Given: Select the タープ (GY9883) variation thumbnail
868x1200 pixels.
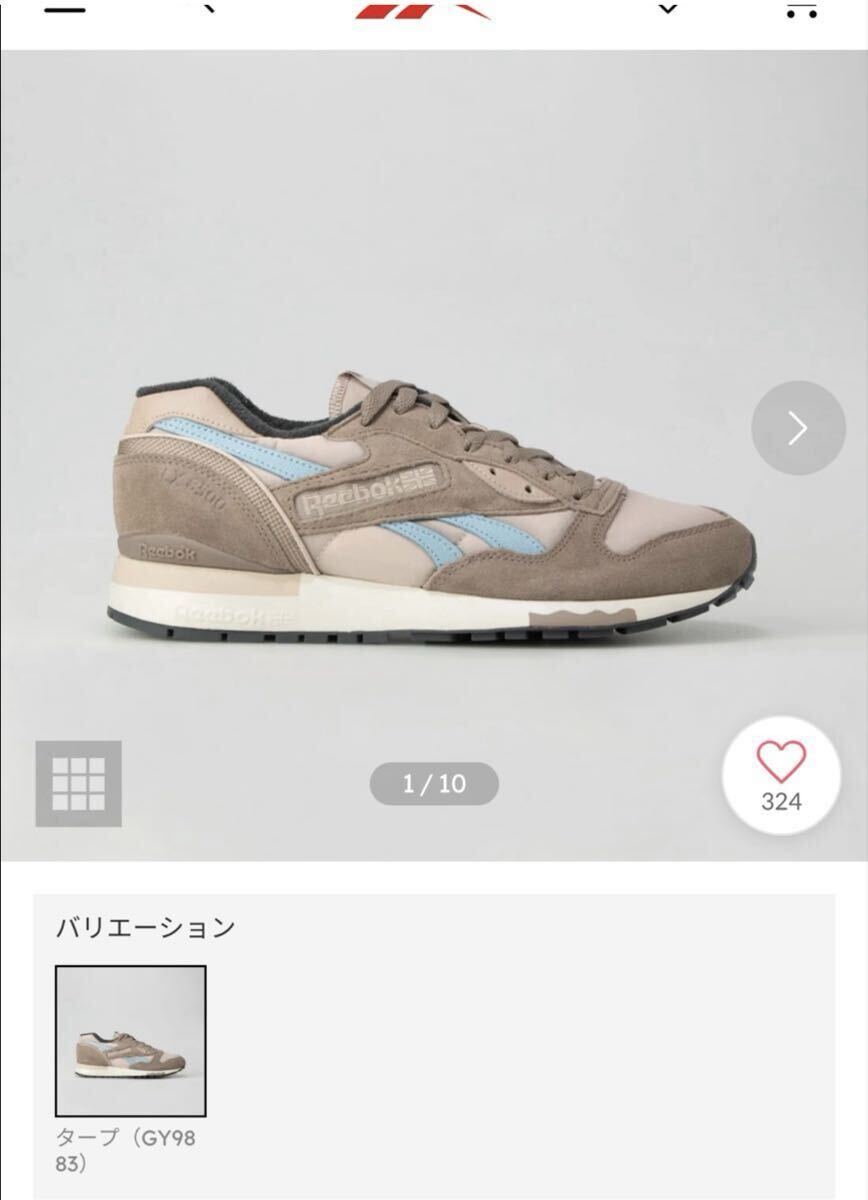Looking at the screenshot, I should click(x=131, y=1041).
